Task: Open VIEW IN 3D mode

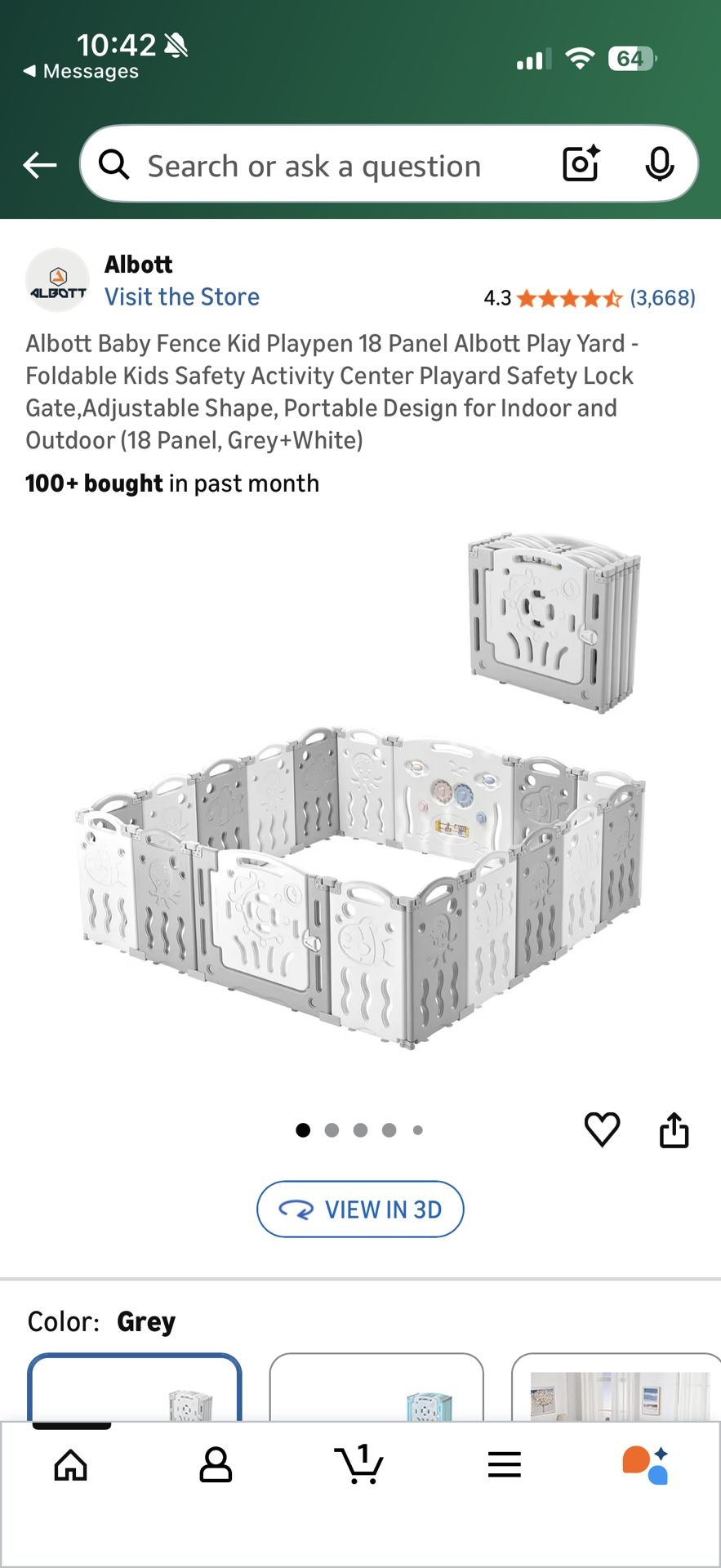Action: tap(360, 1209)
